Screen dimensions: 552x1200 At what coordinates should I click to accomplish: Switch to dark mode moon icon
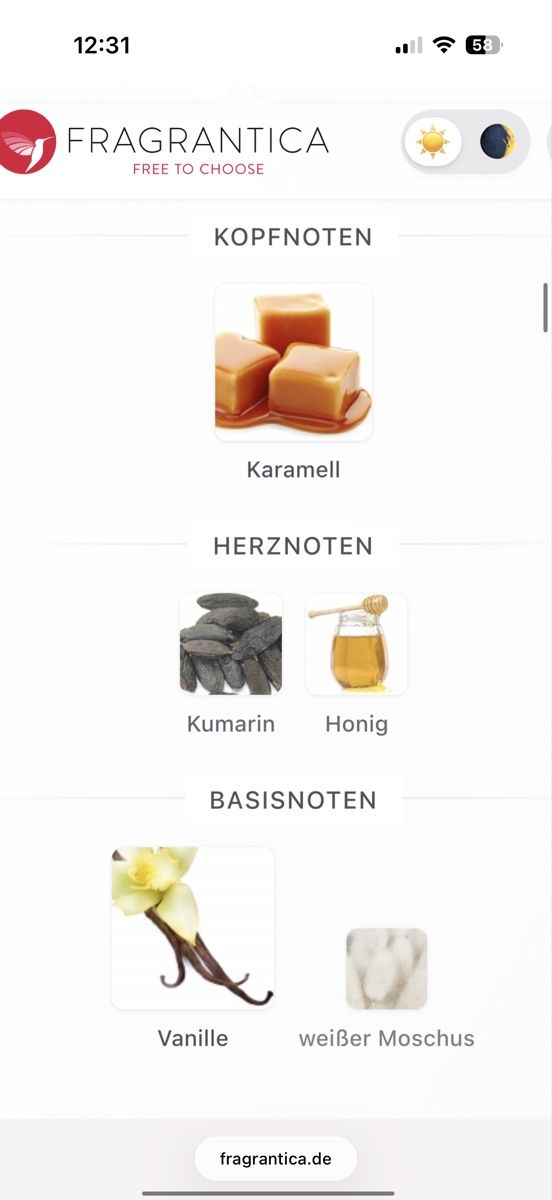497,141
